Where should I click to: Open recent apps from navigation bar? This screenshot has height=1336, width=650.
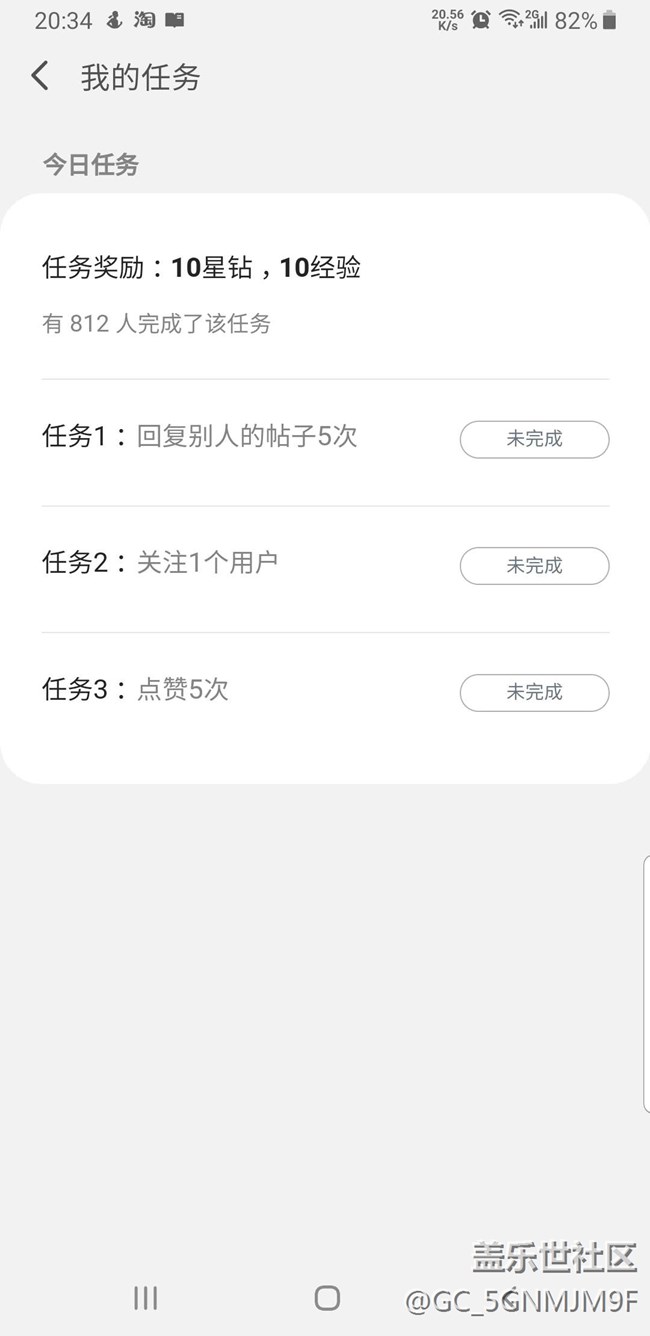146,1298
